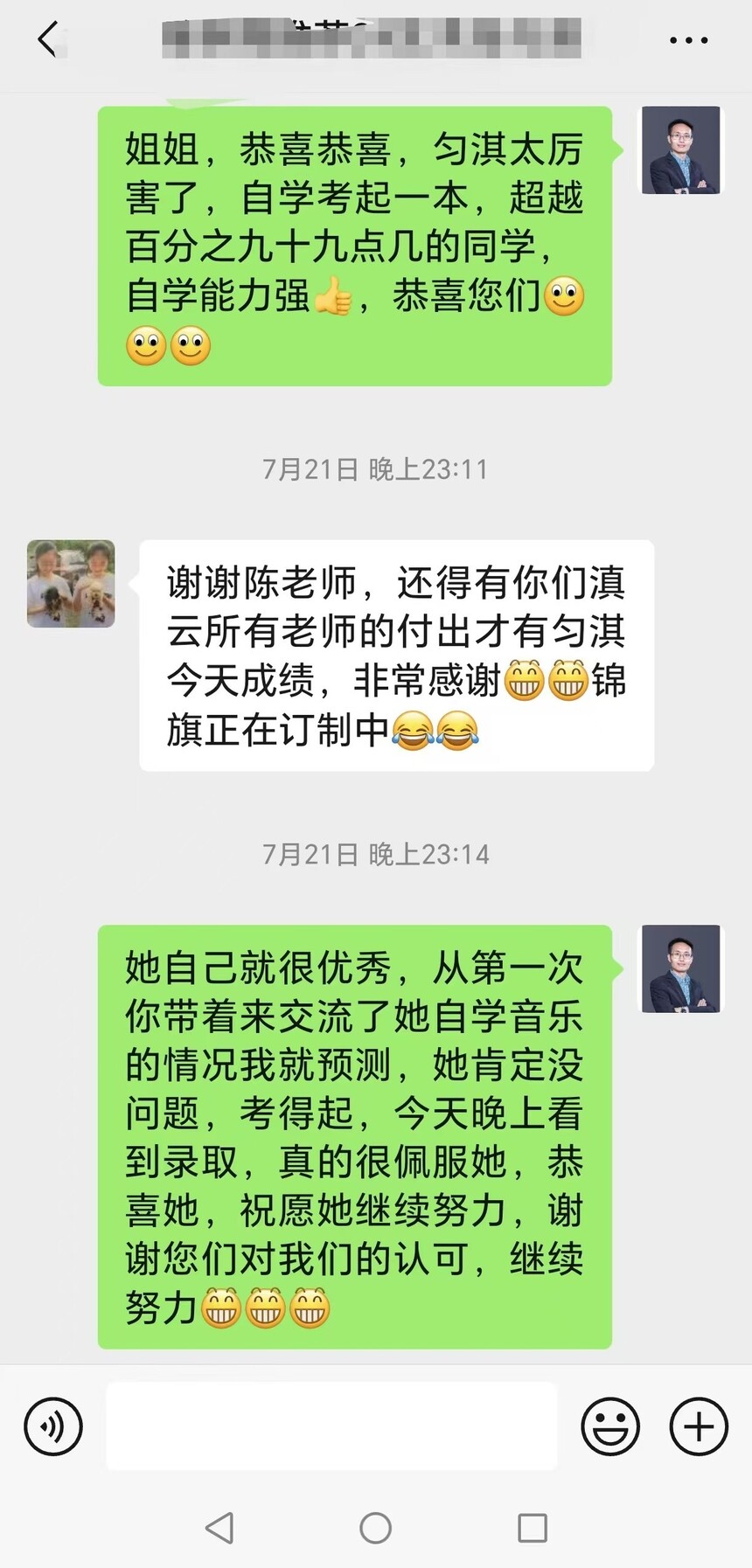Open the plus attachment menu

click(698, 1427)
